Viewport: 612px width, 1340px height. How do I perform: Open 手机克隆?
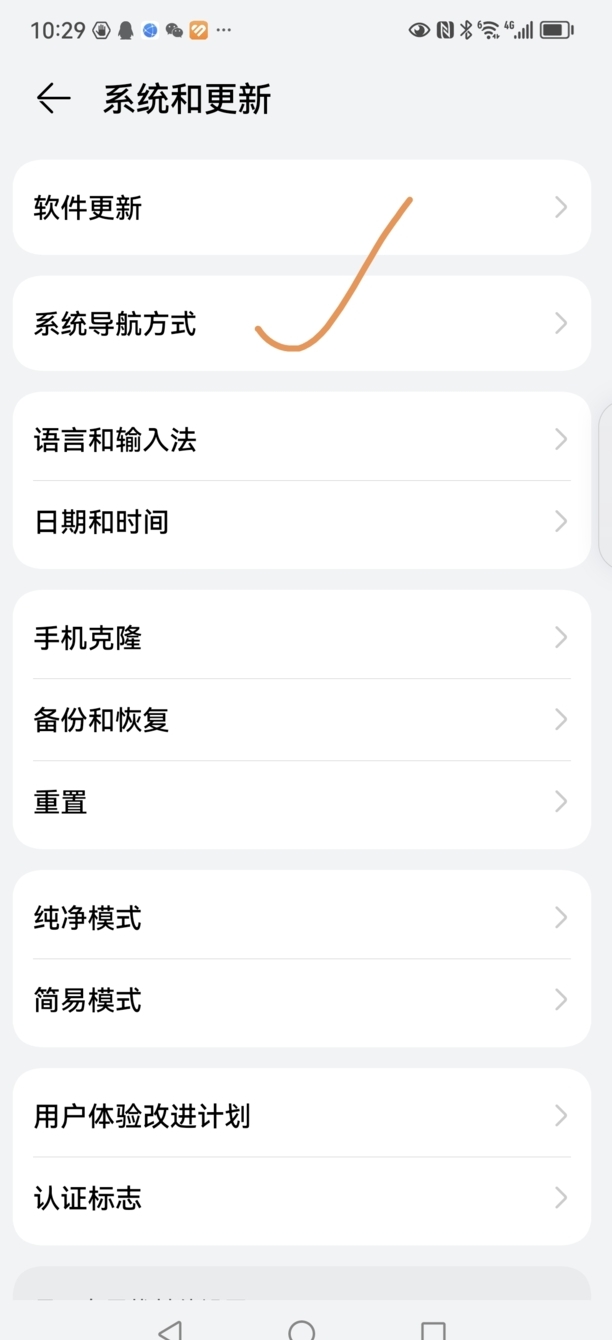(300, 638)
